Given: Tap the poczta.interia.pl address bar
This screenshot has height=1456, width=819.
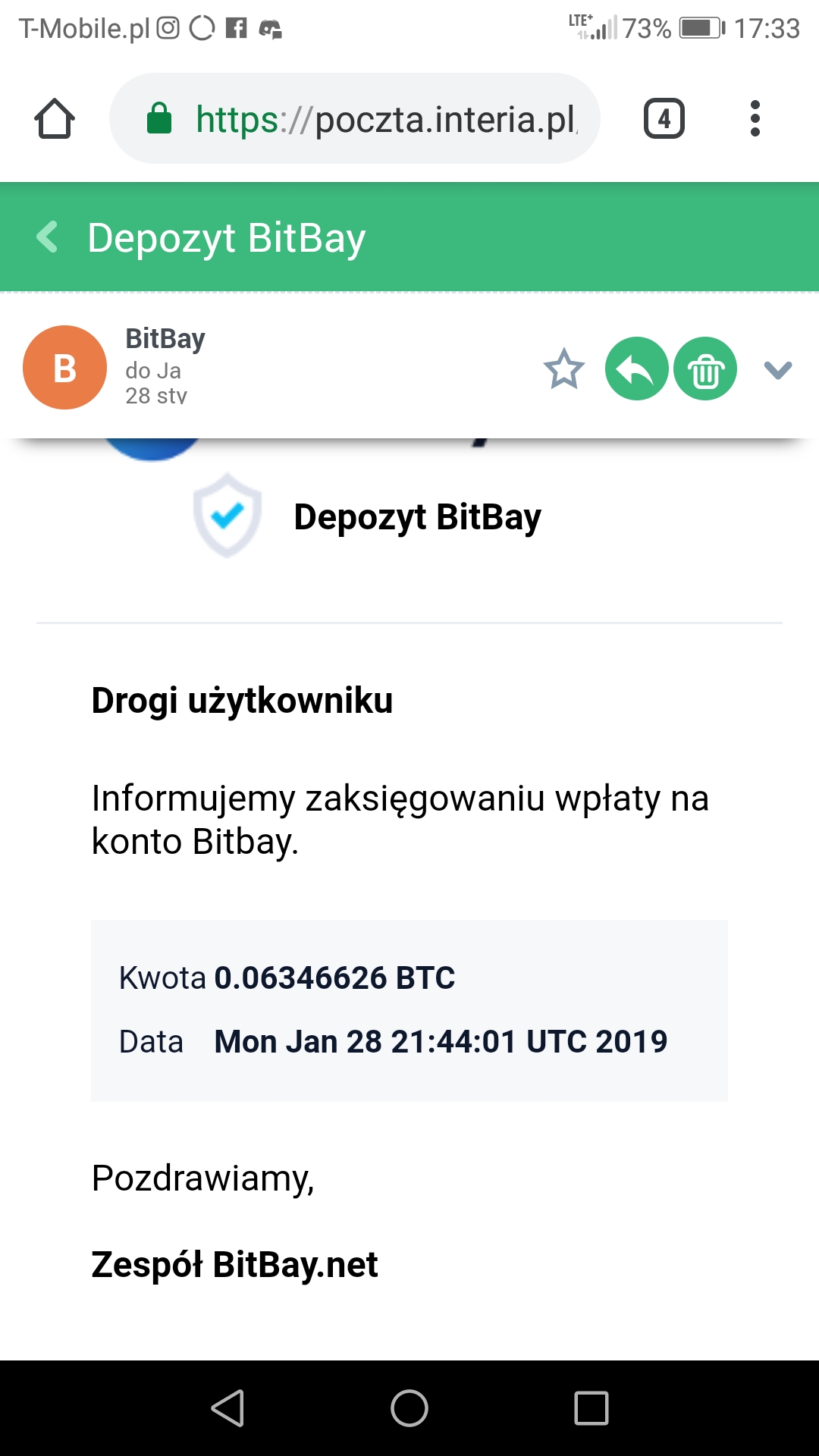Looking at the screenshot, I should [355, 118].
